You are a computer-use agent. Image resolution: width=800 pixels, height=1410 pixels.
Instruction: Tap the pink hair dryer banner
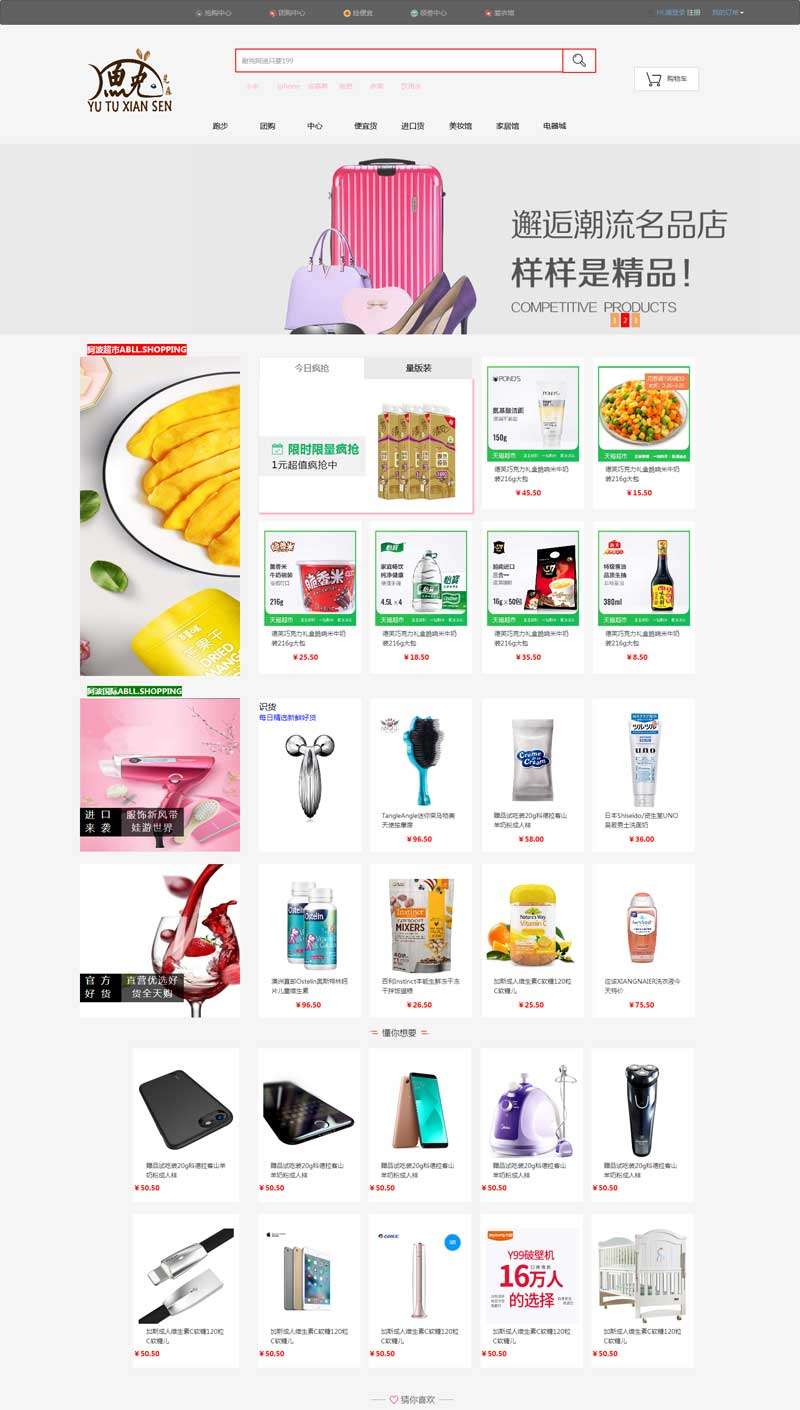(160, 775)
